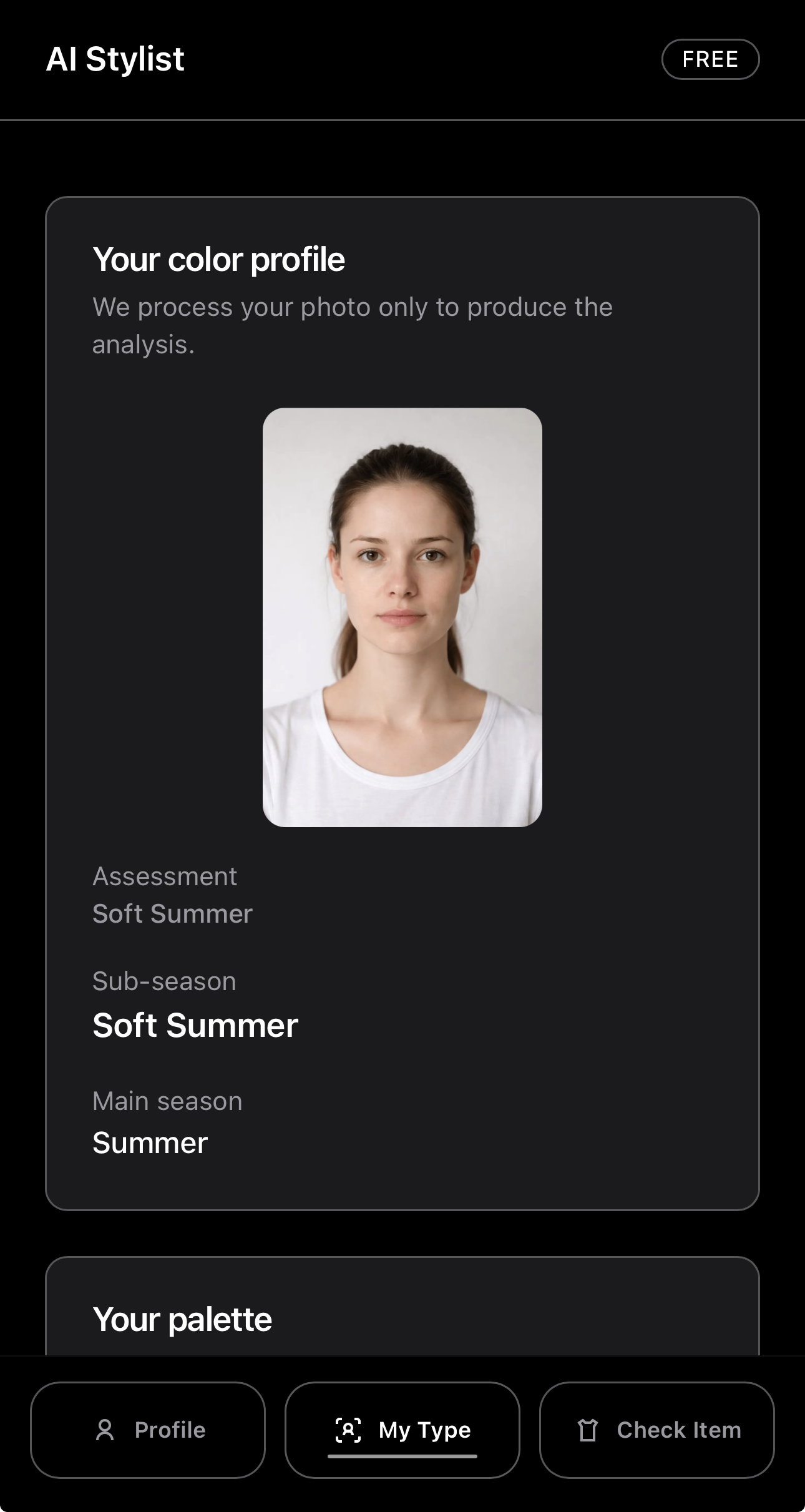Tap the Soft Summer assessment result
This screenshot has width=805, height=1512.
172,913
